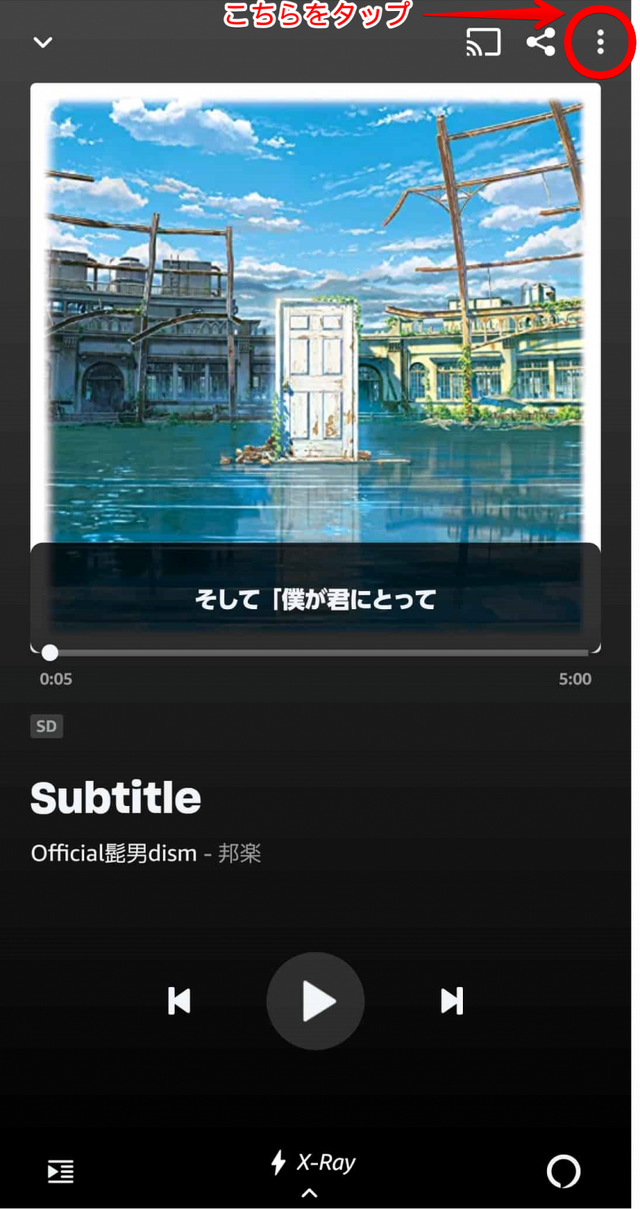Tap the lyrics line over the album art
Image resolution: width=640 pixels, height=1209 pixels.
[x=316, y=600]
